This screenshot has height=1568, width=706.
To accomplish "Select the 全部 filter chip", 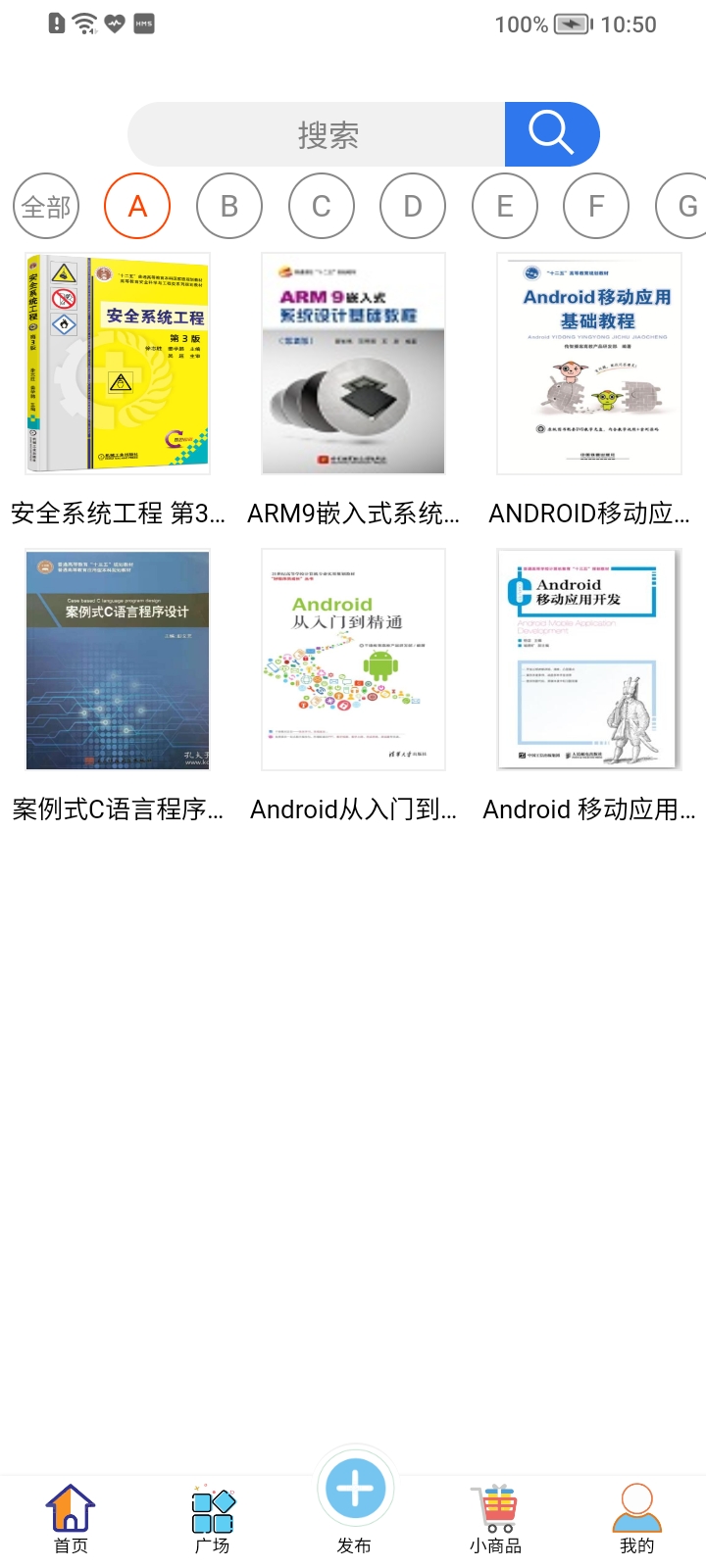I will click(x=46, y=207).
